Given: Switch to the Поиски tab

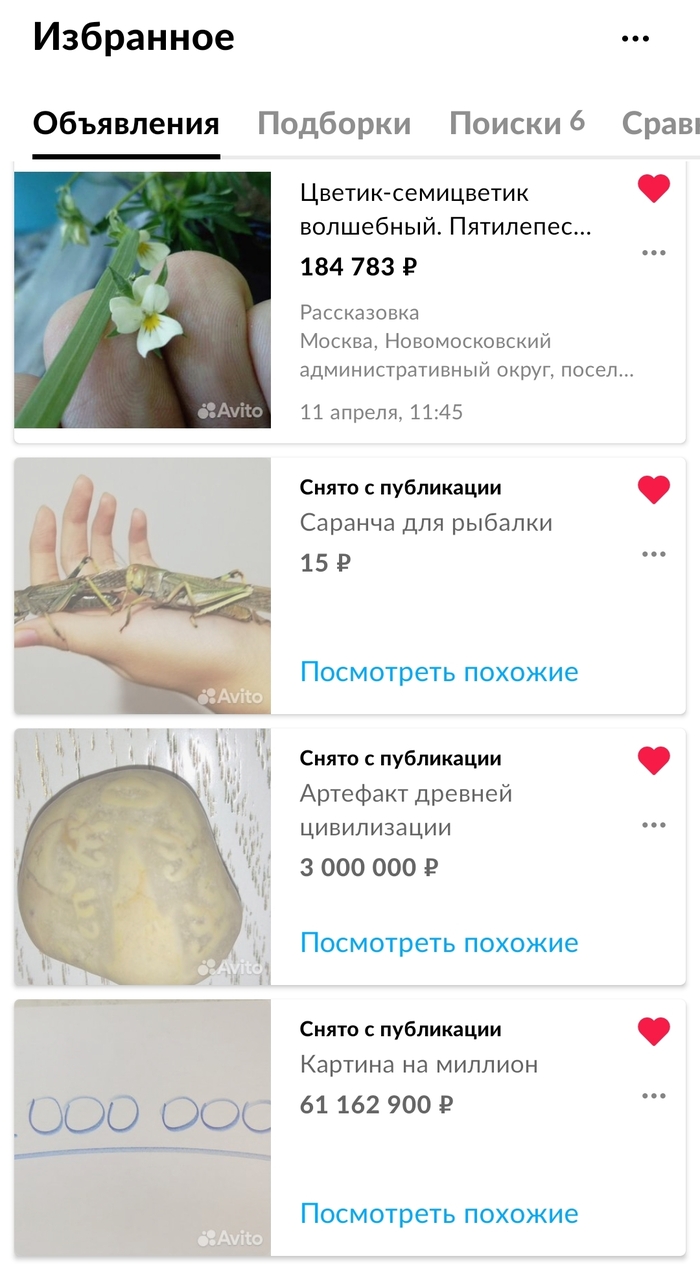Looking at the screenshot, I should [x=516, y=124].
